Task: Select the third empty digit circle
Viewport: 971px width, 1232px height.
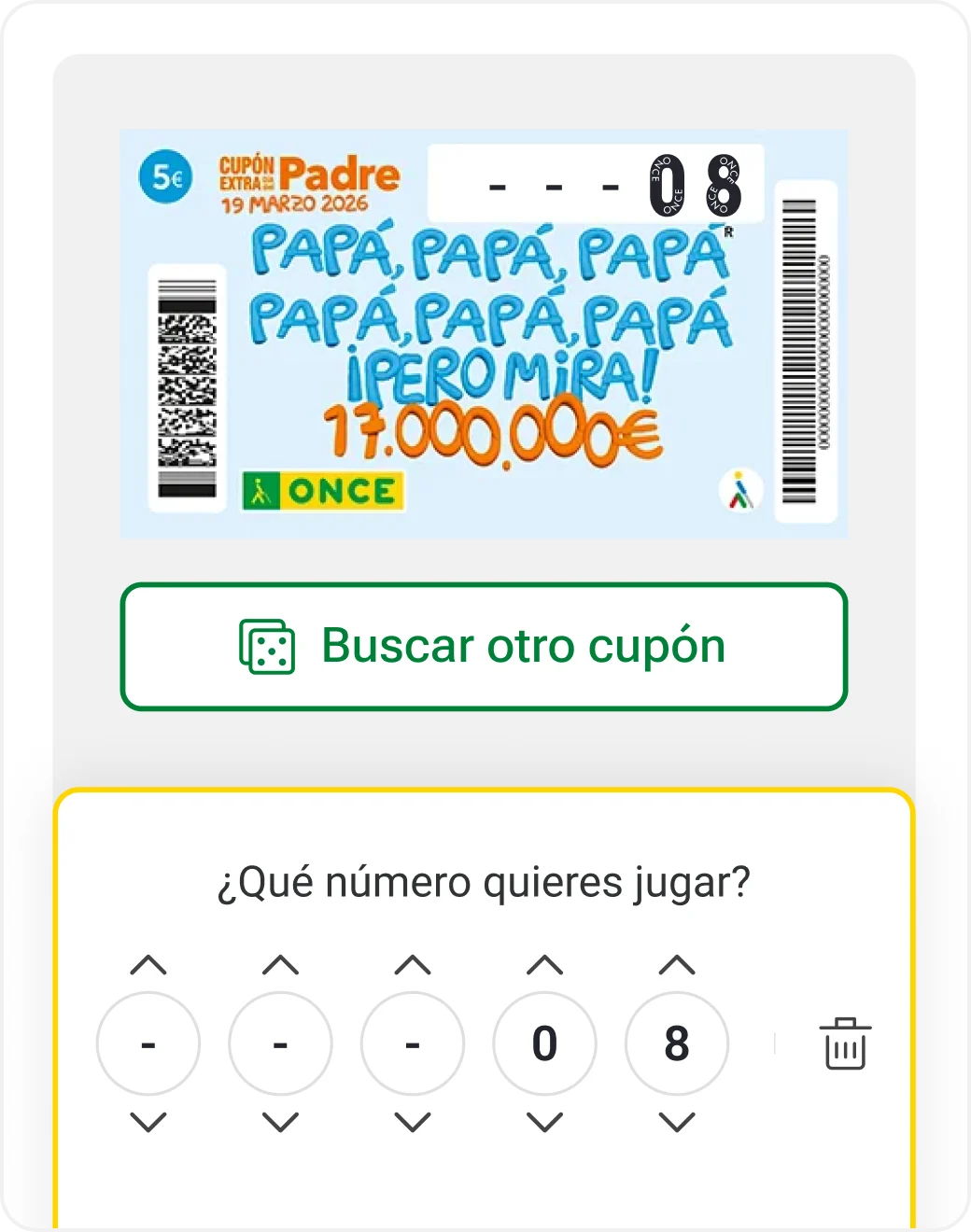Action: point(413,1043)
